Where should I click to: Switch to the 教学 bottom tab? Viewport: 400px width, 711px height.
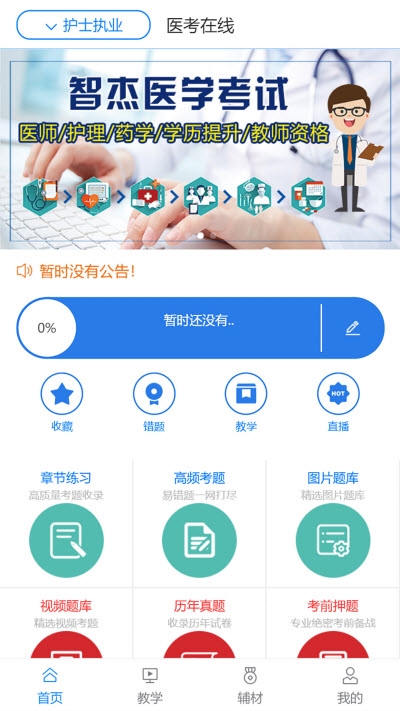point(150,685)
